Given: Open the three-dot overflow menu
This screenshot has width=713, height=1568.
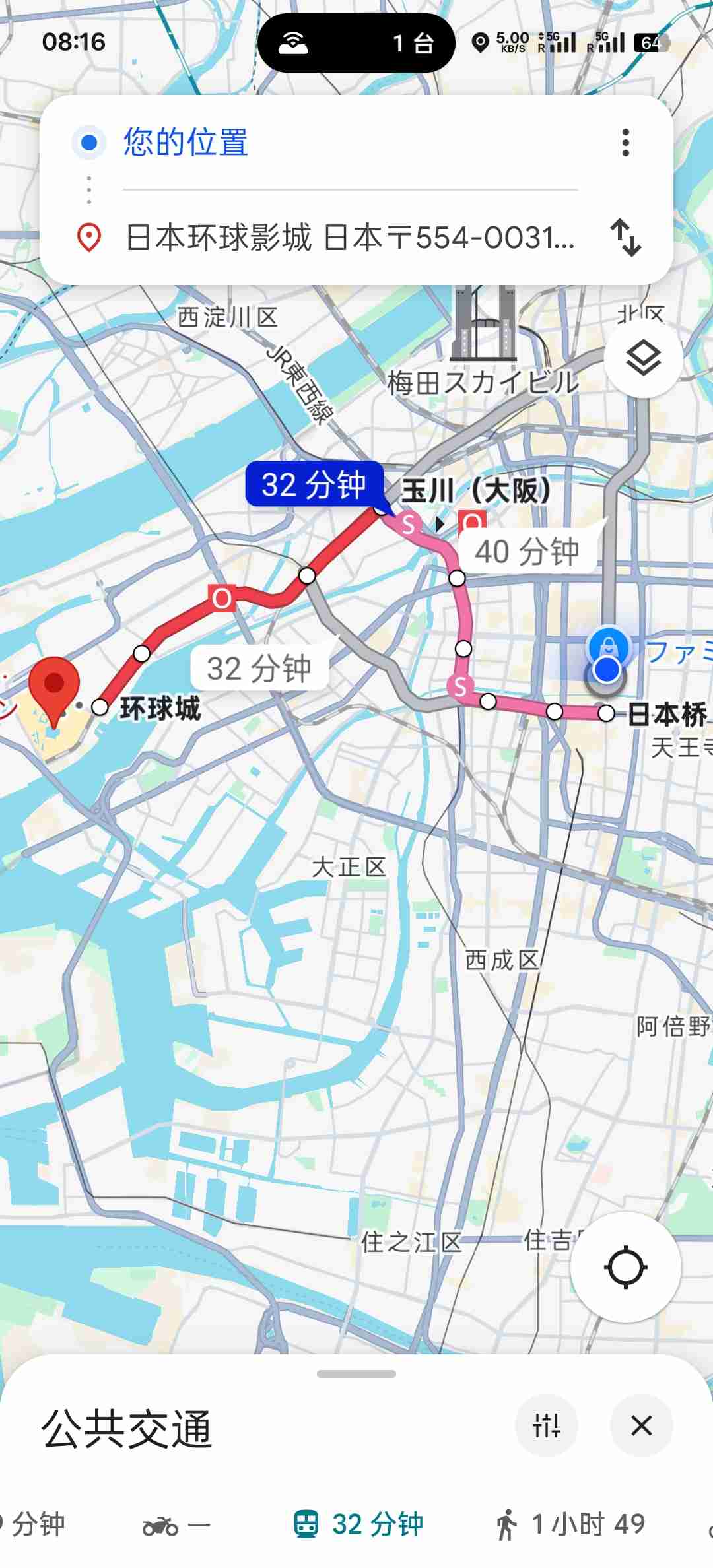Looking at the screenshot, I should click(x=625, y=143).
